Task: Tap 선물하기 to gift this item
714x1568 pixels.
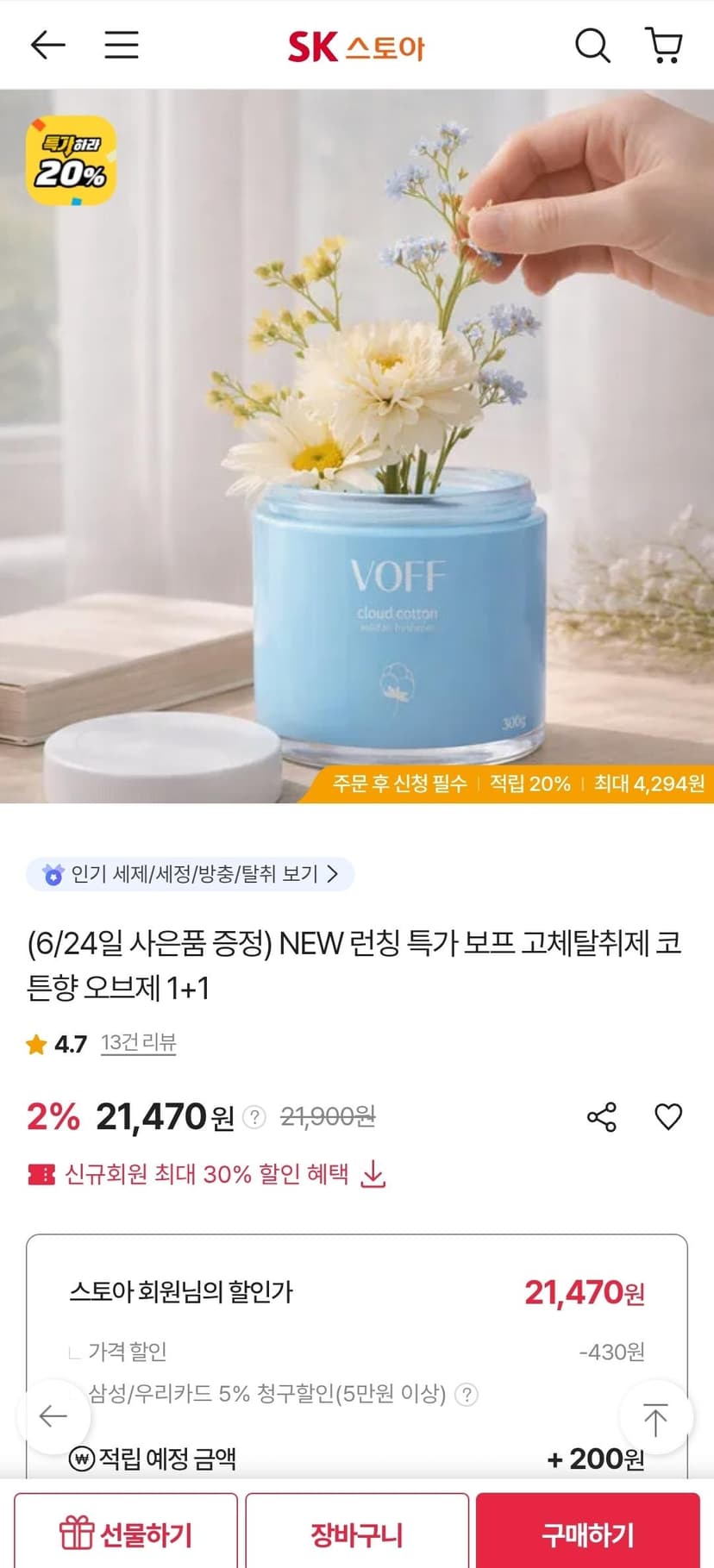Action: 126,1534
